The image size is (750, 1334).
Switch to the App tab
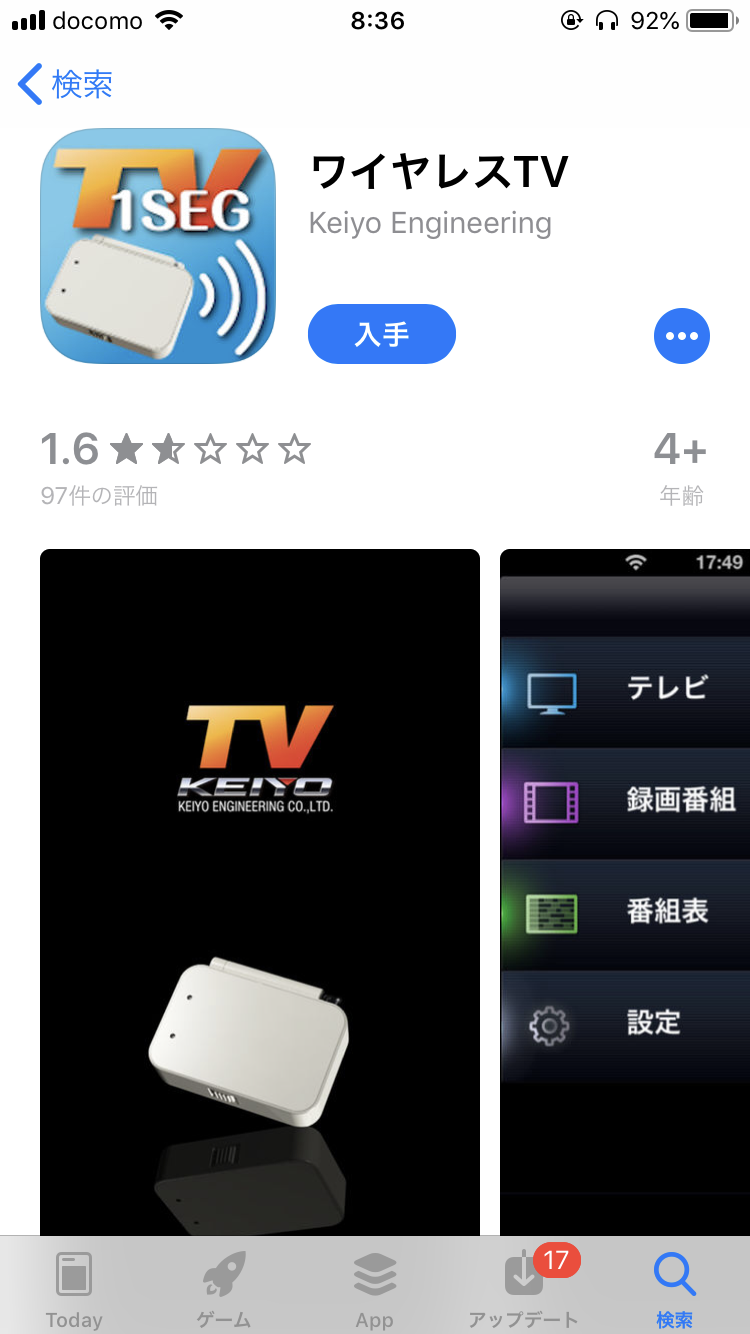375,1288
